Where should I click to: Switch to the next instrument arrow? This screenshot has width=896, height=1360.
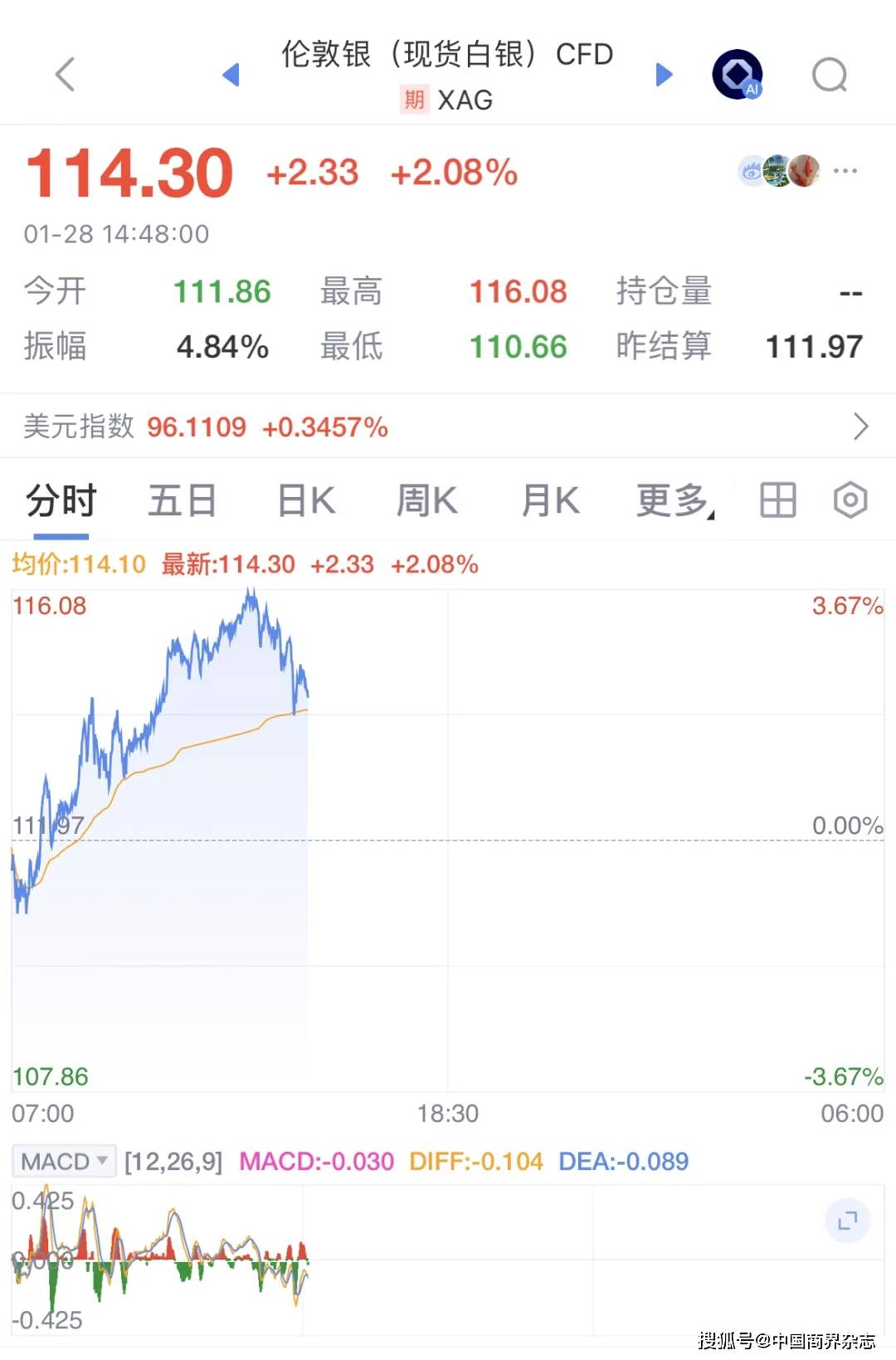point(664,75)
